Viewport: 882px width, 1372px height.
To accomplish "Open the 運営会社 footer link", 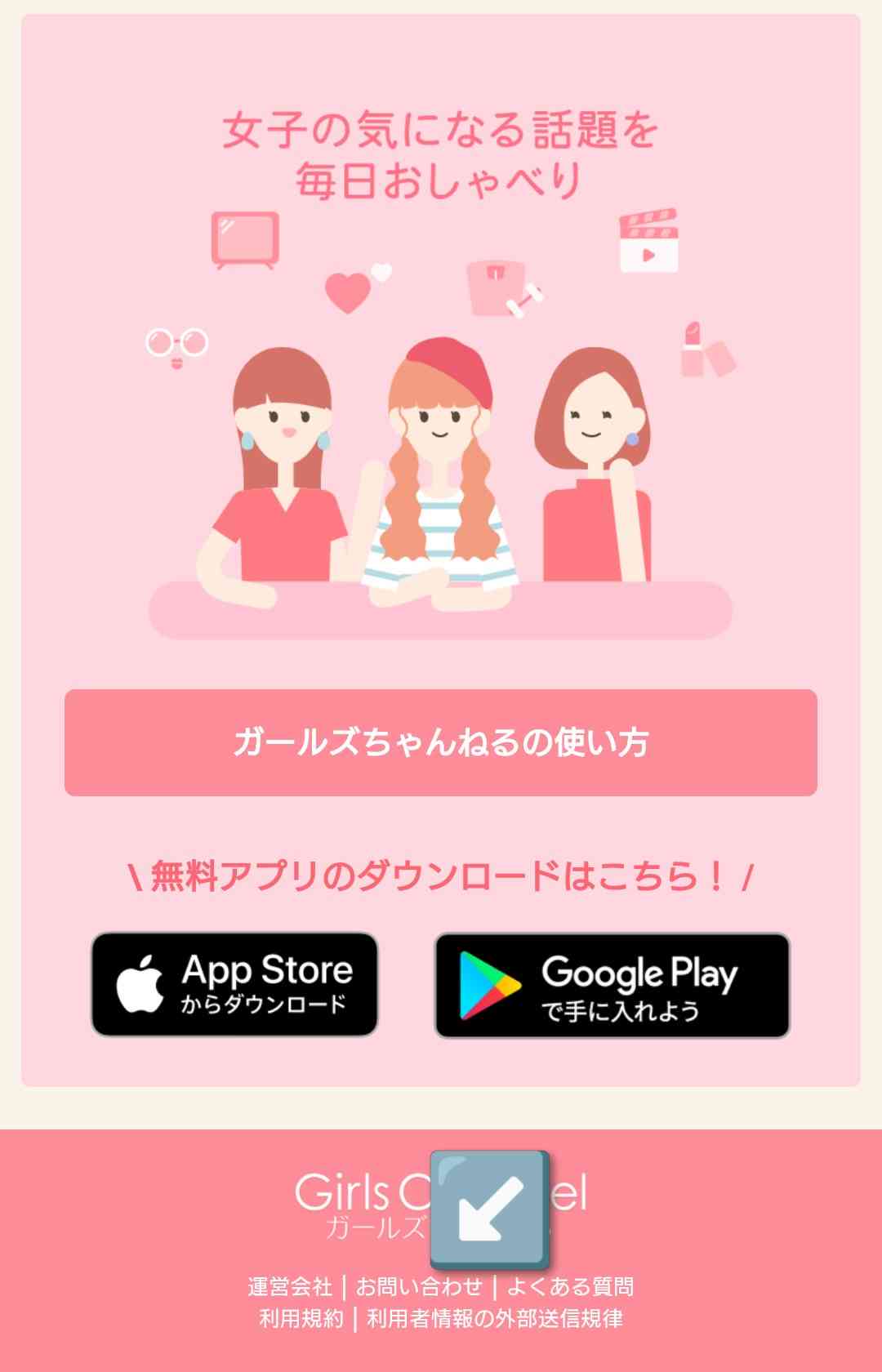I will (x=290, y=1287).
